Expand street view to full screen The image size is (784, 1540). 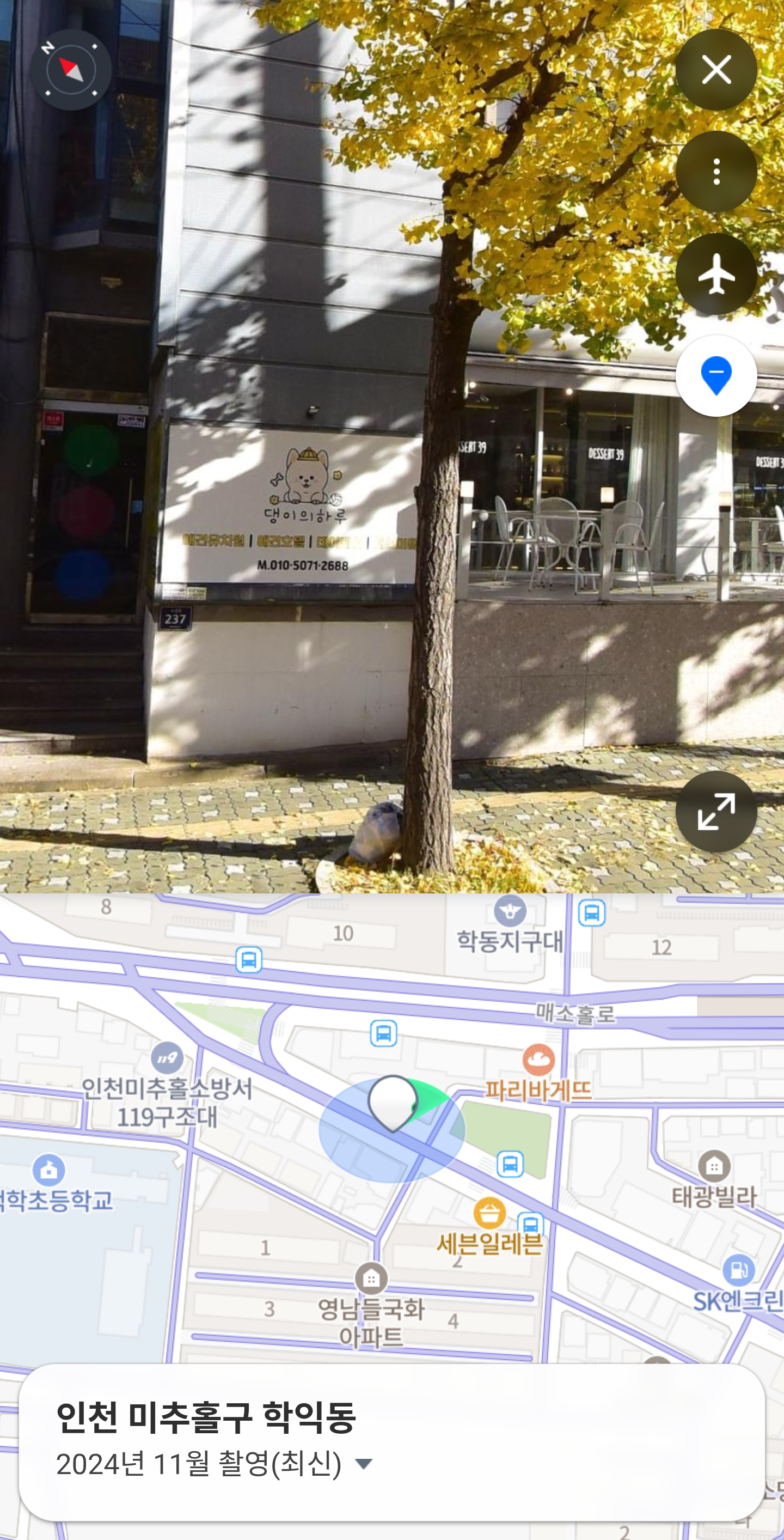[716, 812]
